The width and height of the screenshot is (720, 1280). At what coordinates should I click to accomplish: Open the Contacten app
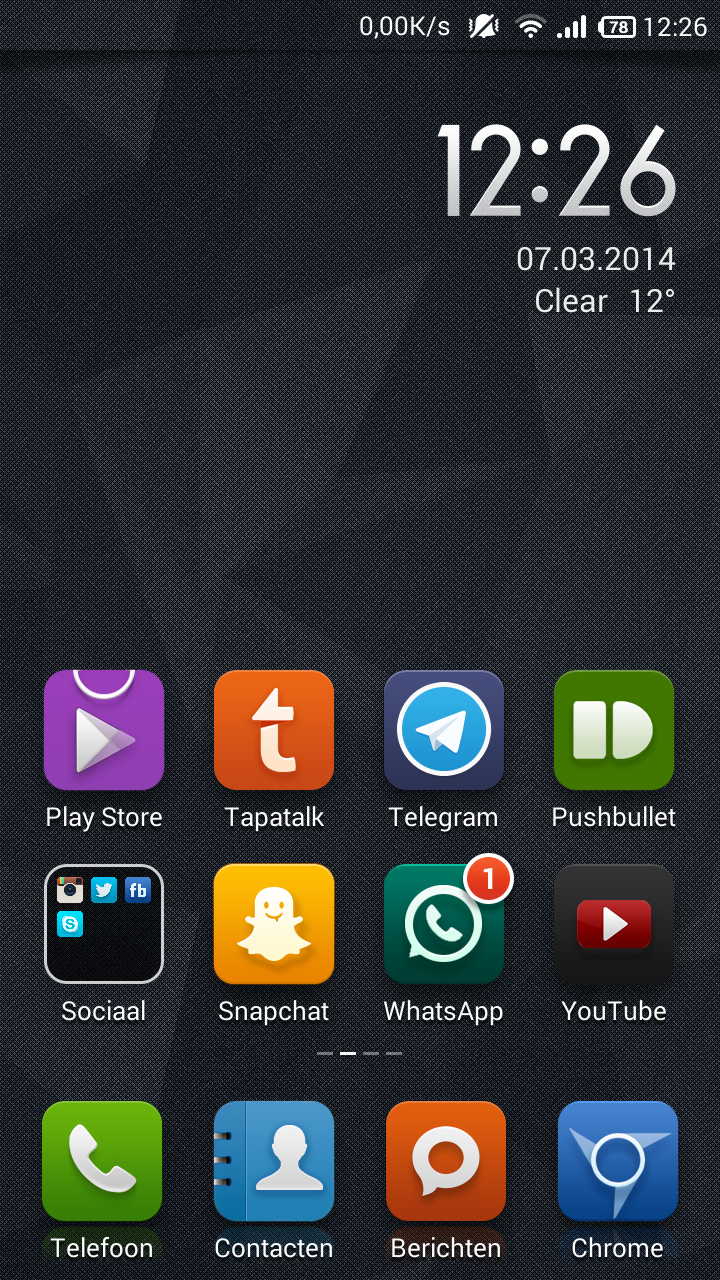pyautogui.click(x=274, y=1161)
